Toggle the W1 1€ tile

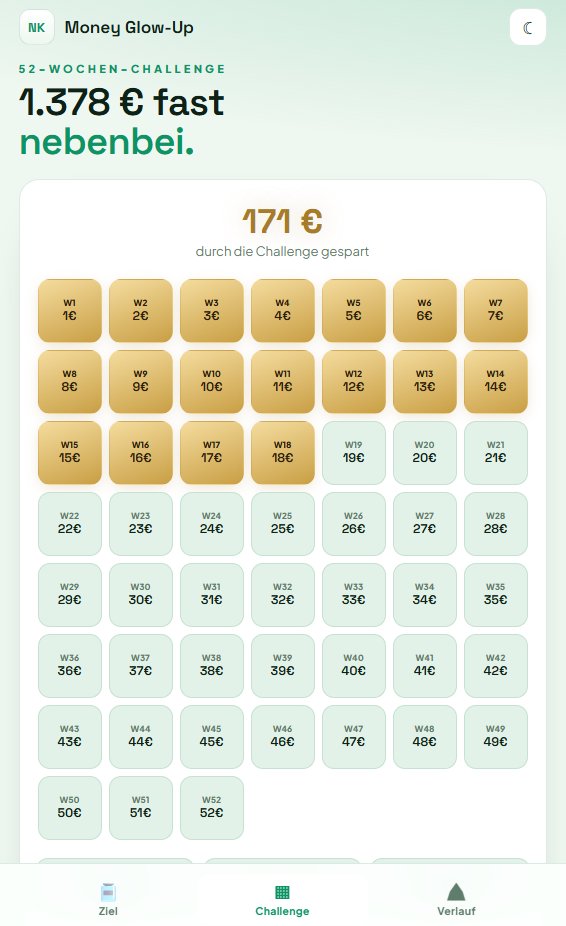click(70, 311)
